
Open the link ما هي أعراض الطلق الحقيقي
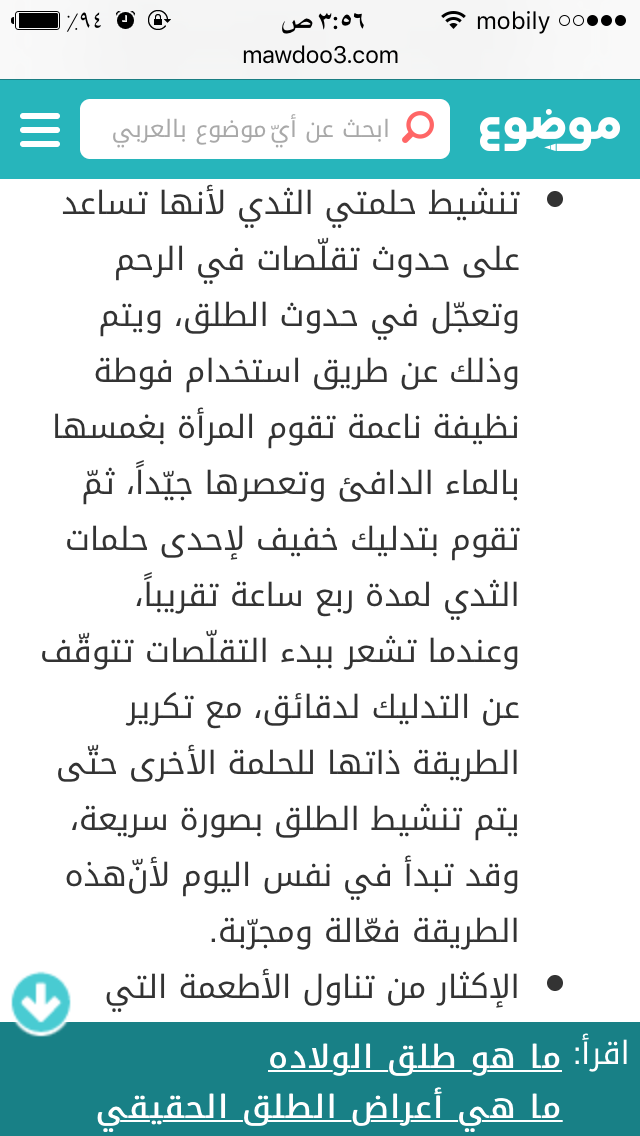click(329, 1109)
